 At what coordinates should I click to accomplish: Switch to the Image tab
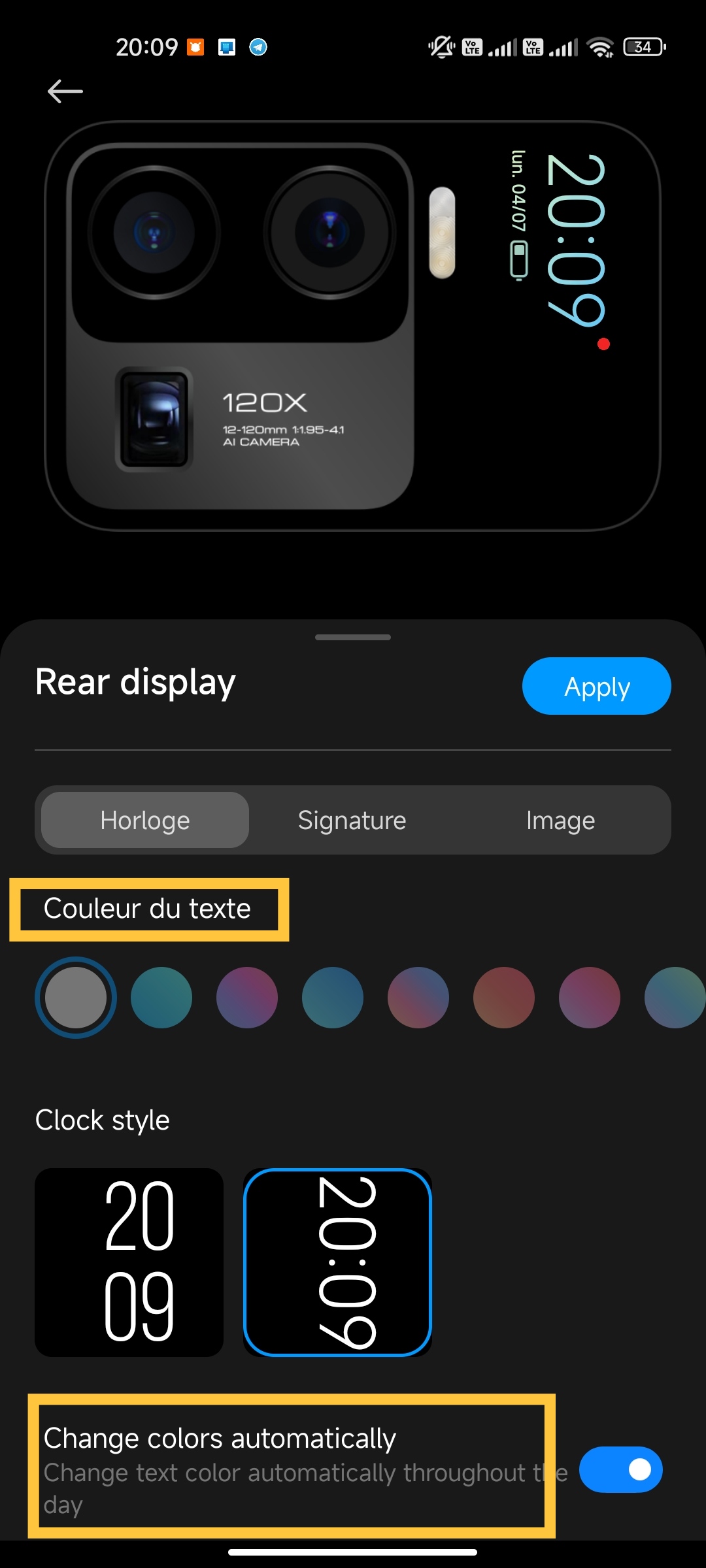560,820
